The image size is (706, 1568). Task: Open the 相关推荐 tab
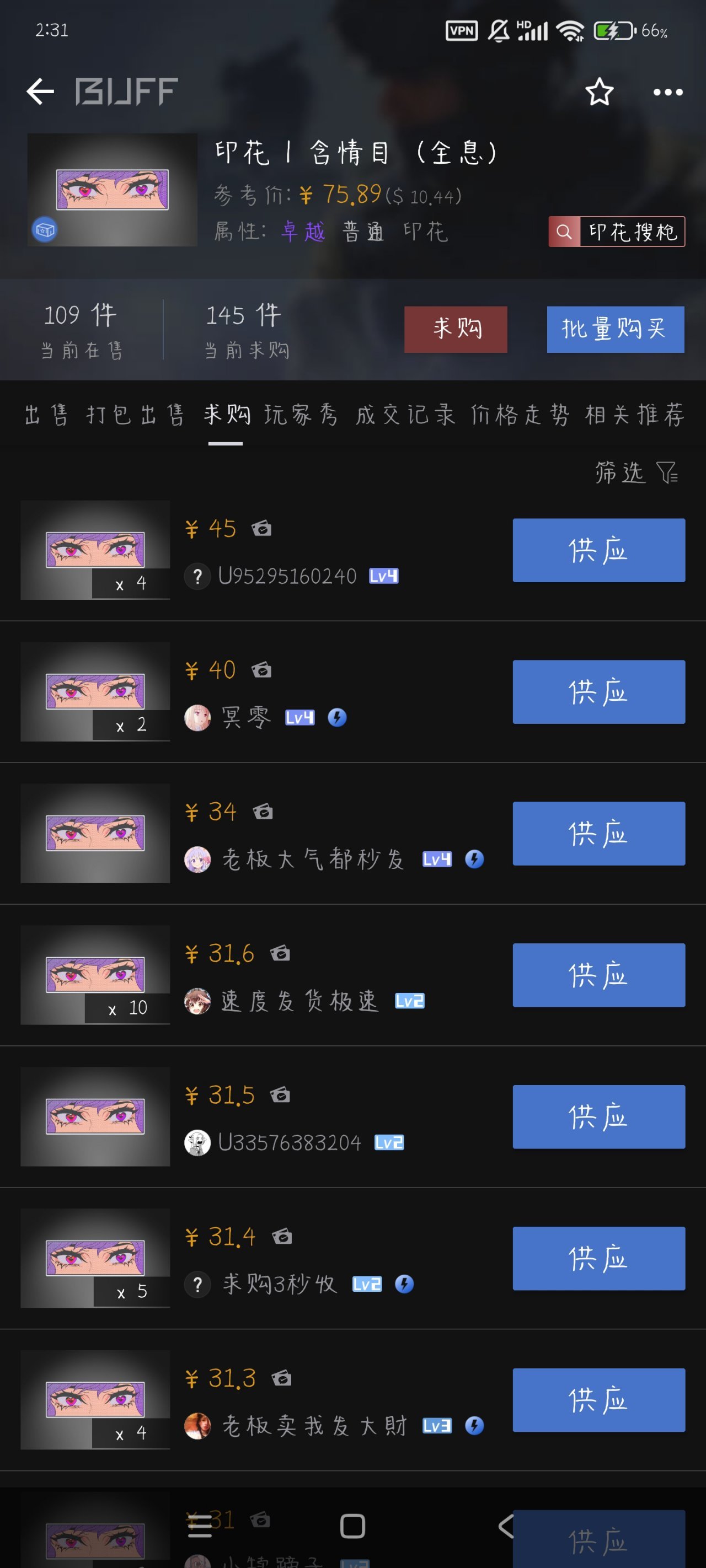click(635, 415)
